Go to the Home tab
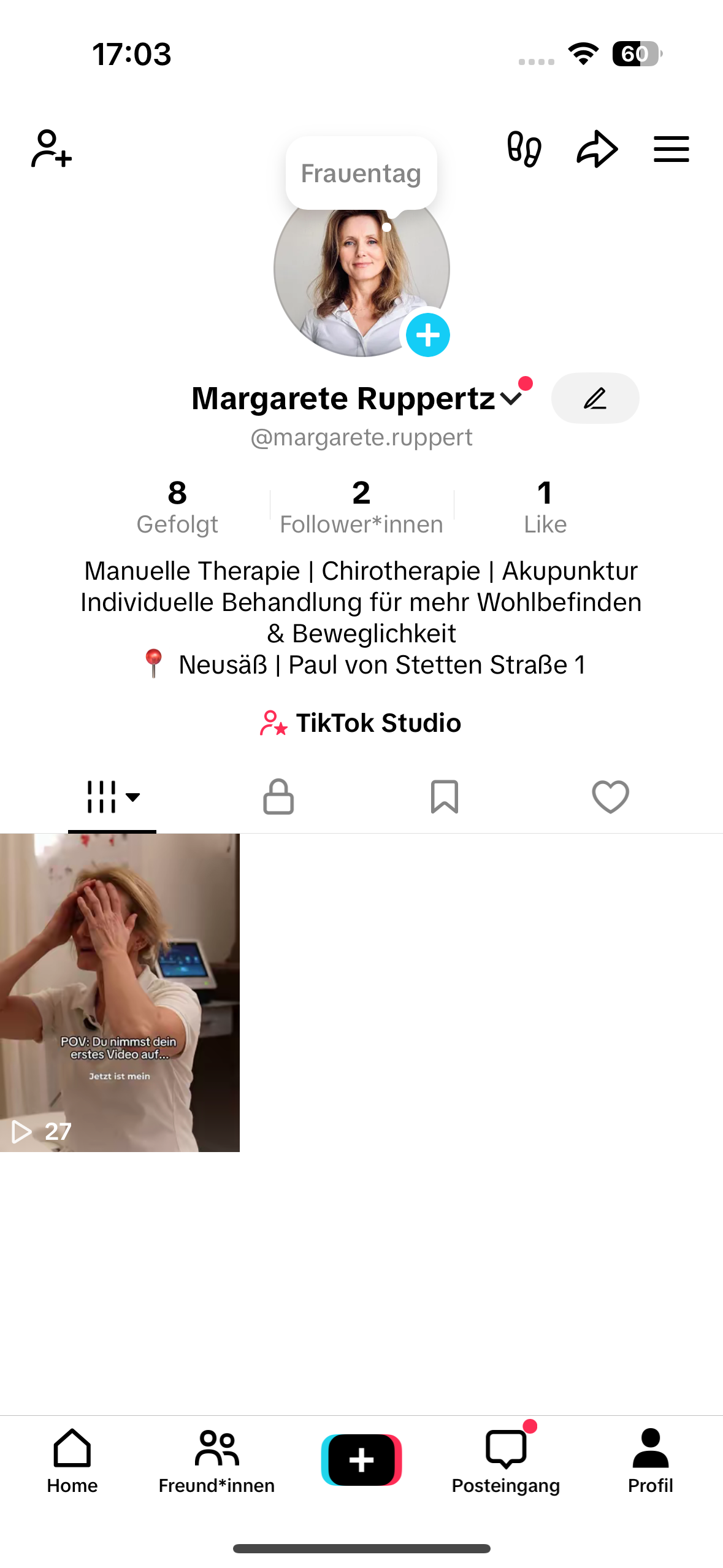The width and height of the screenshot is (723, 1568). [72, 1461]
